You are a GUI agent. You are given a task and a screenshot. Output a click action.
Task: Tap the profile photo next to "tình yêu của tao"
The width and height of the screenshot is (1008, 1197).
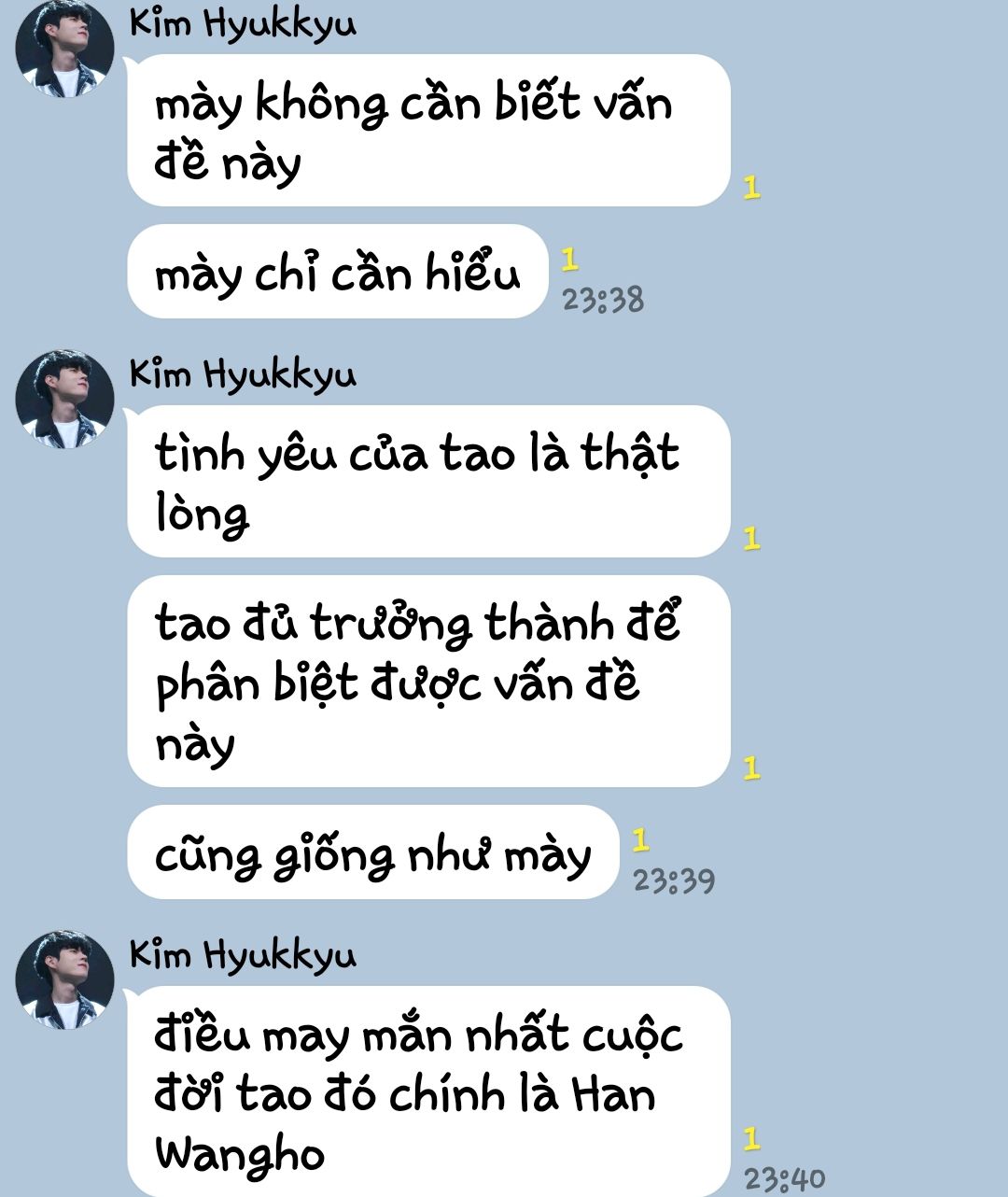[65, 399]
